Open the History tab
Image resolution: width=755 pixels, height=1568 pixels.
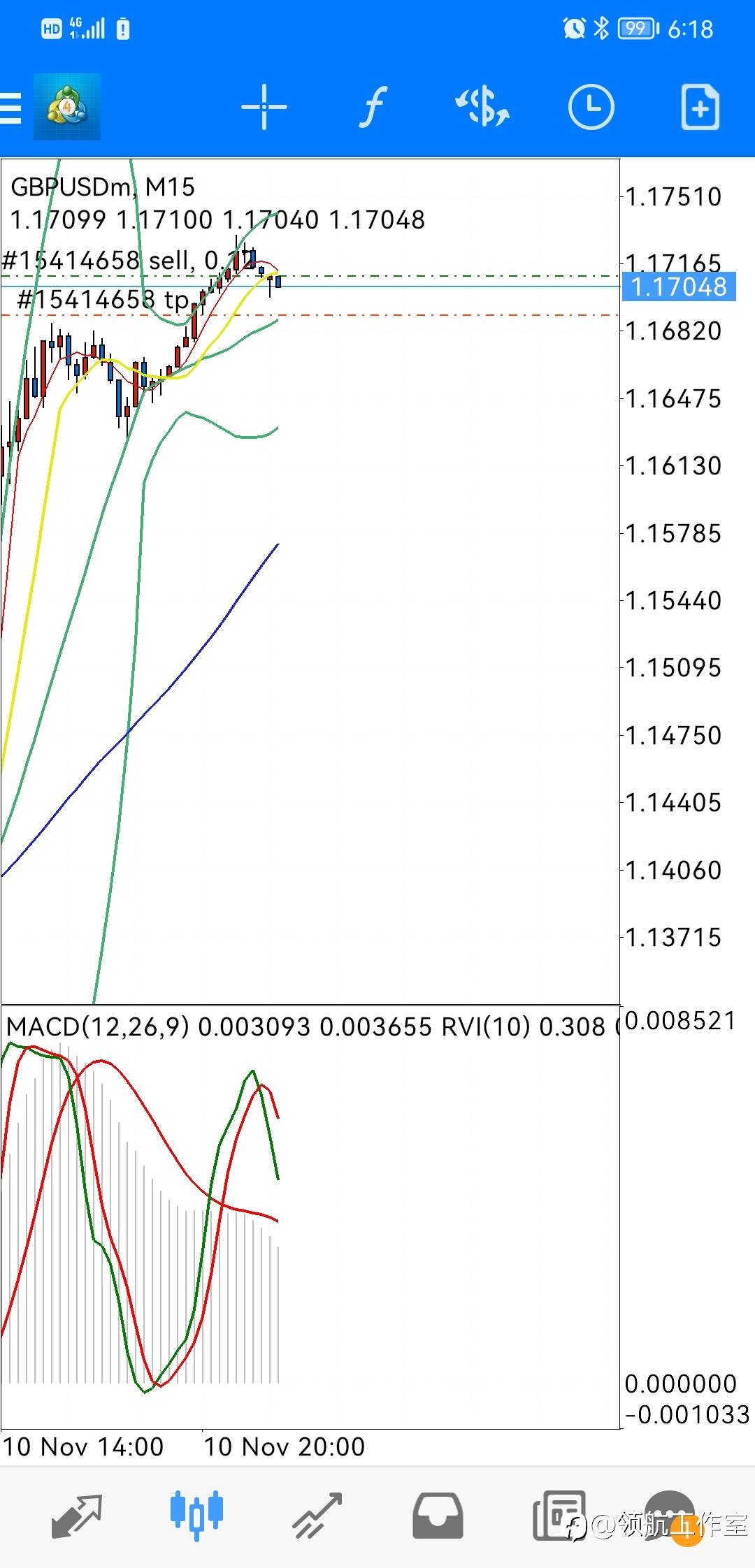[438, 1516]
